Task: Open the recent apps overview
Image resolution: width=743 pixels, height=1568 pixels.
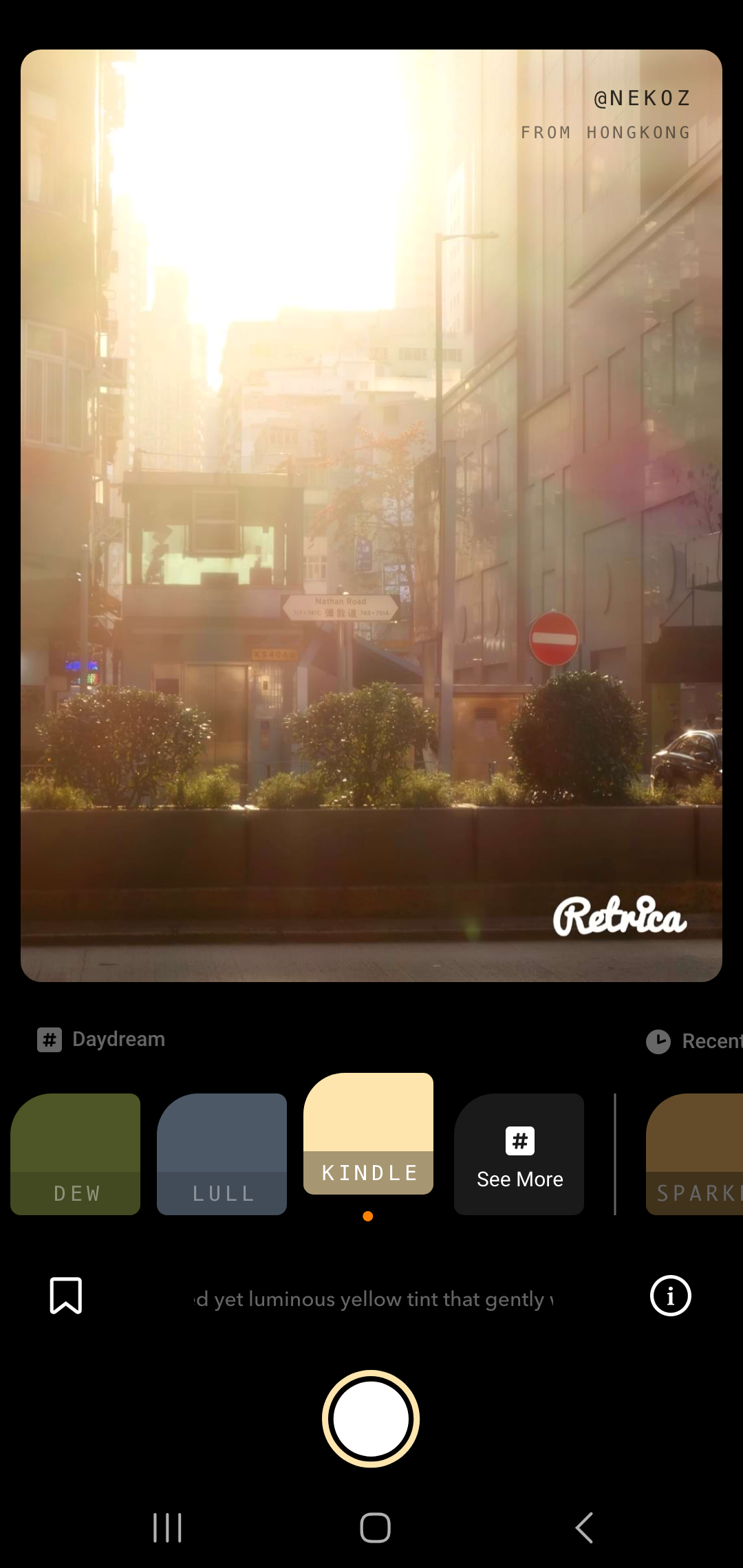Action: (167, 1527)
